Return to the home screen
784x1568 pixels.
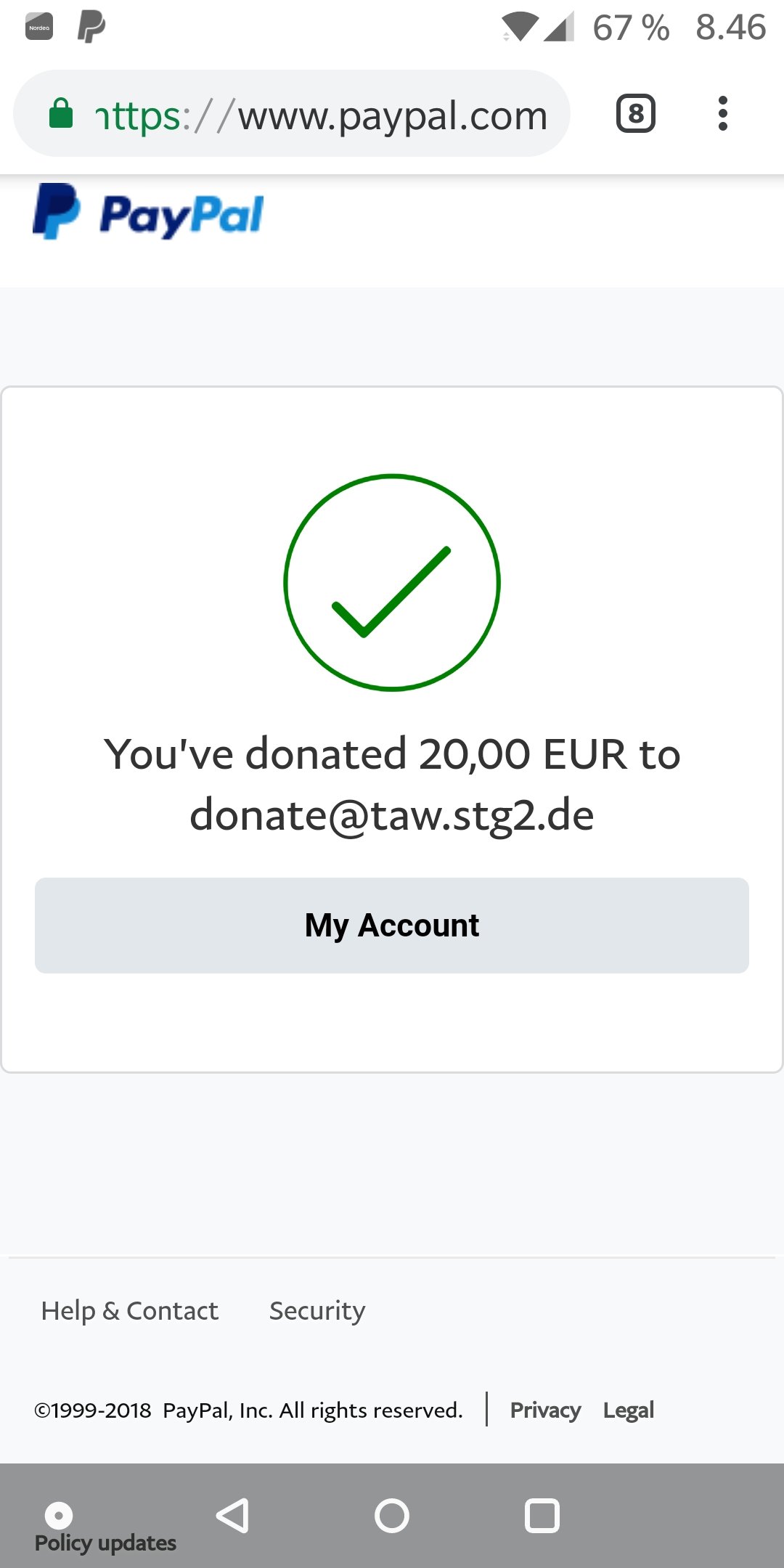point(392,1516)
